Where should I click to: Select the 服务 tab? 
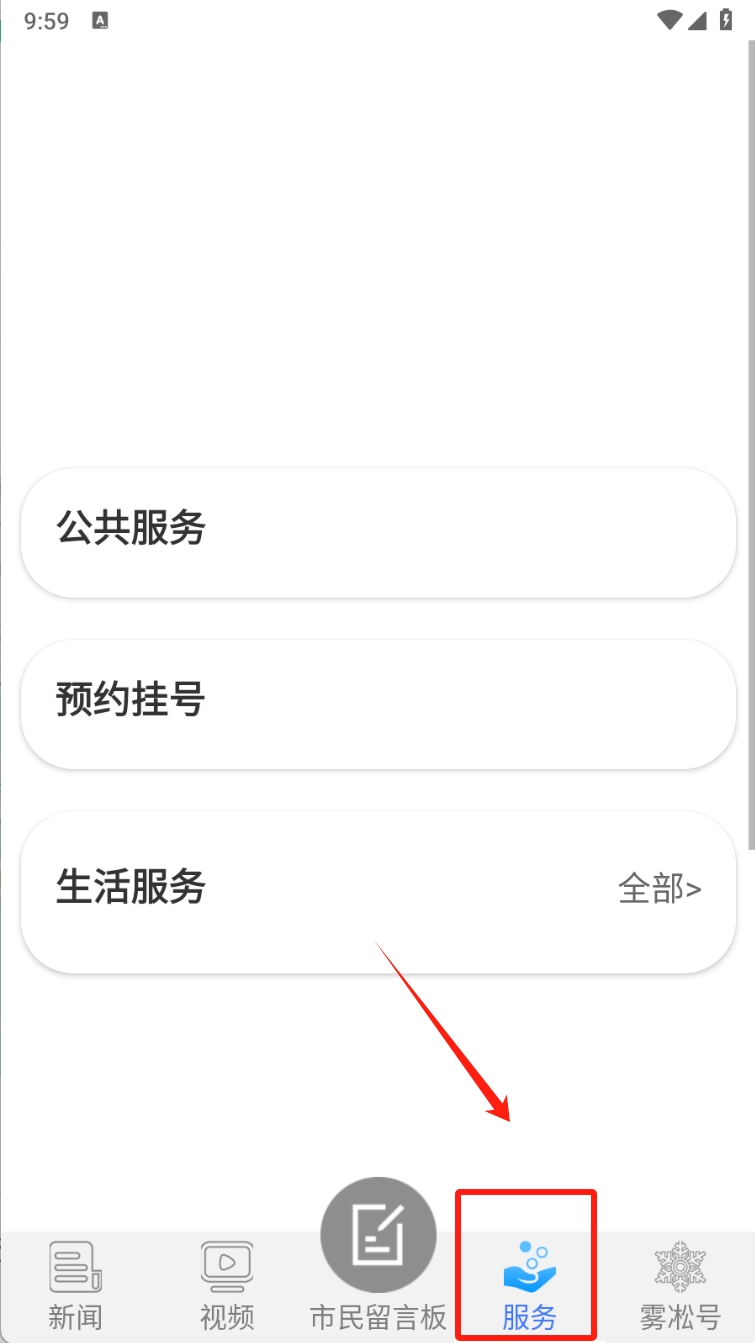[x=528, y=1285]
